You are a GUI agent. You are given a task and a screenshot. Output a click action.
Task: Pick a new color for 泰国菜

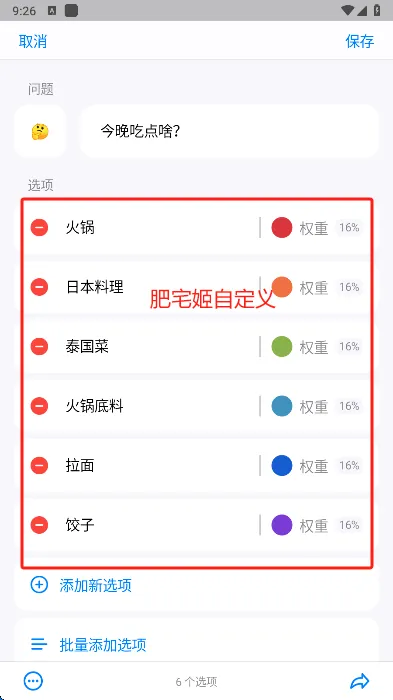tap(282, 346)
